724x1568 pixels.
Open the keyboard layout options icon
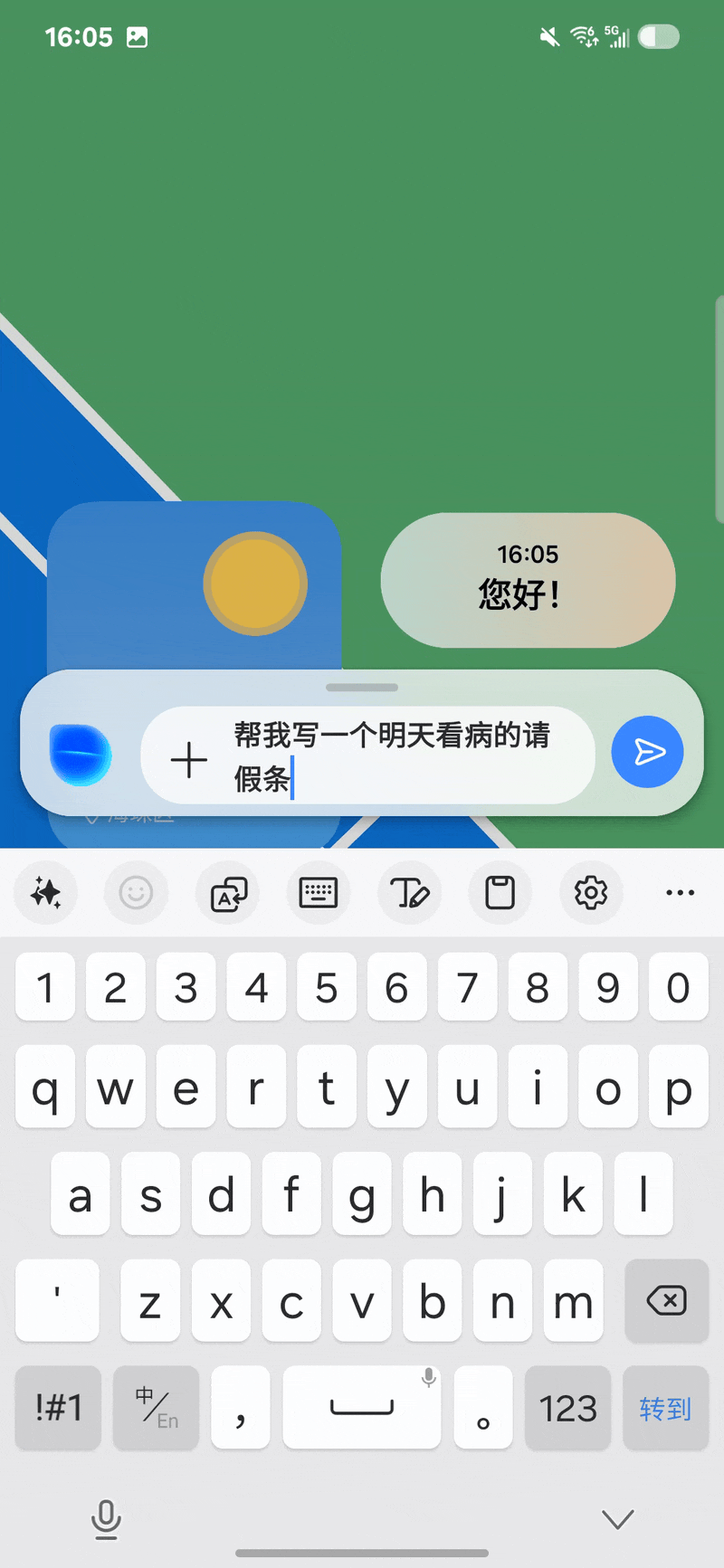[x=318, y=893]
